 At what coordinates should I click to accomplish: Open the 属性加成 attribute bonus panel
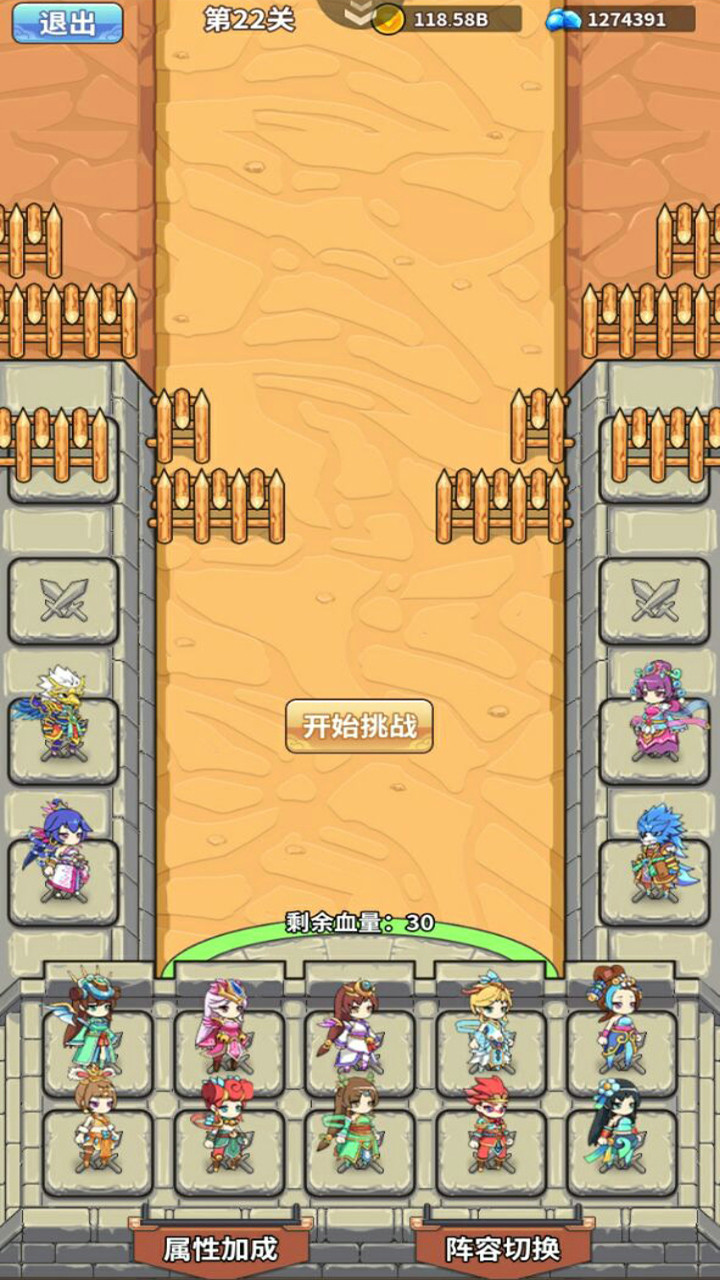(x=221, y=1248)
